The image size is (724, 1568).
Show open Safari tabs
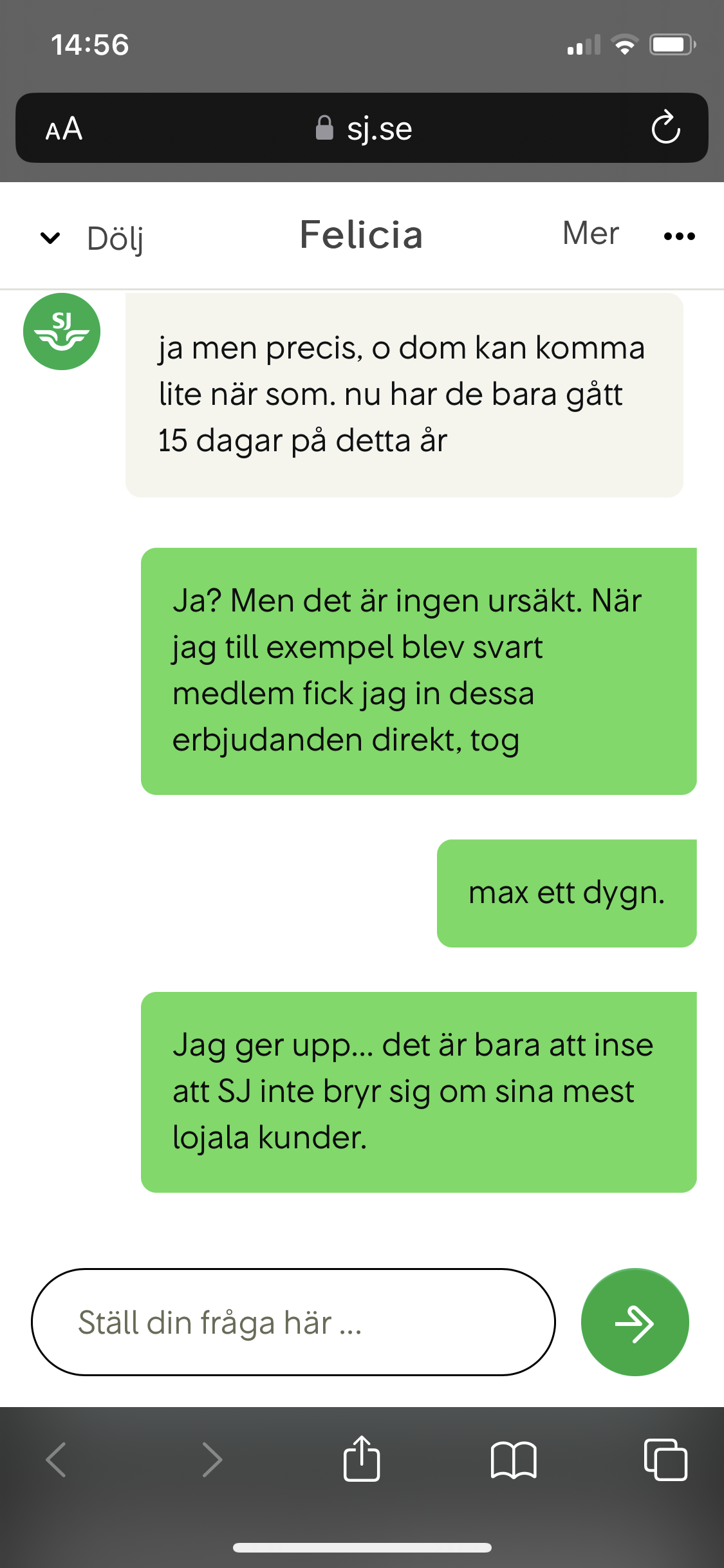665,1459
